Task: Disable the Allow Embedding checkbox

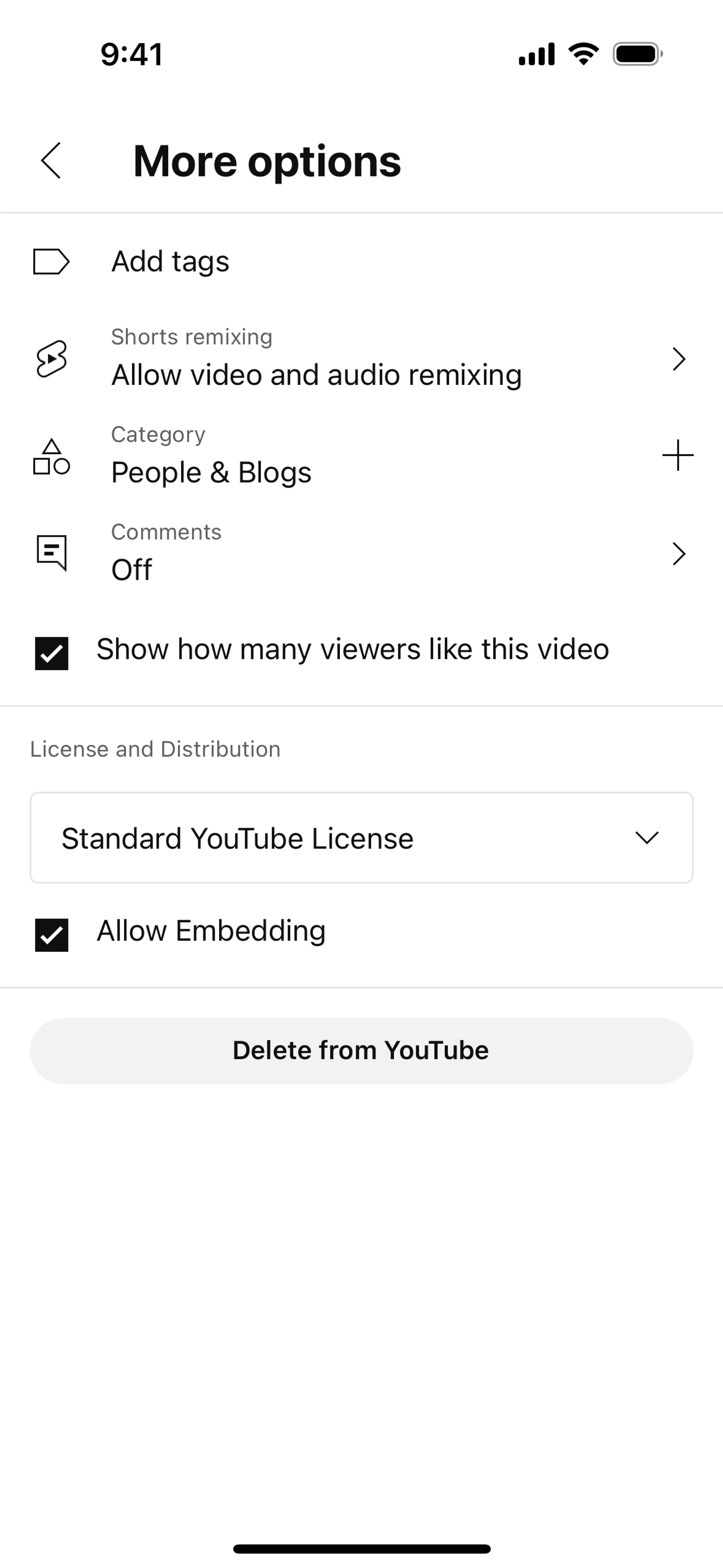Action: pyautogui.click(x=52, y=934)
